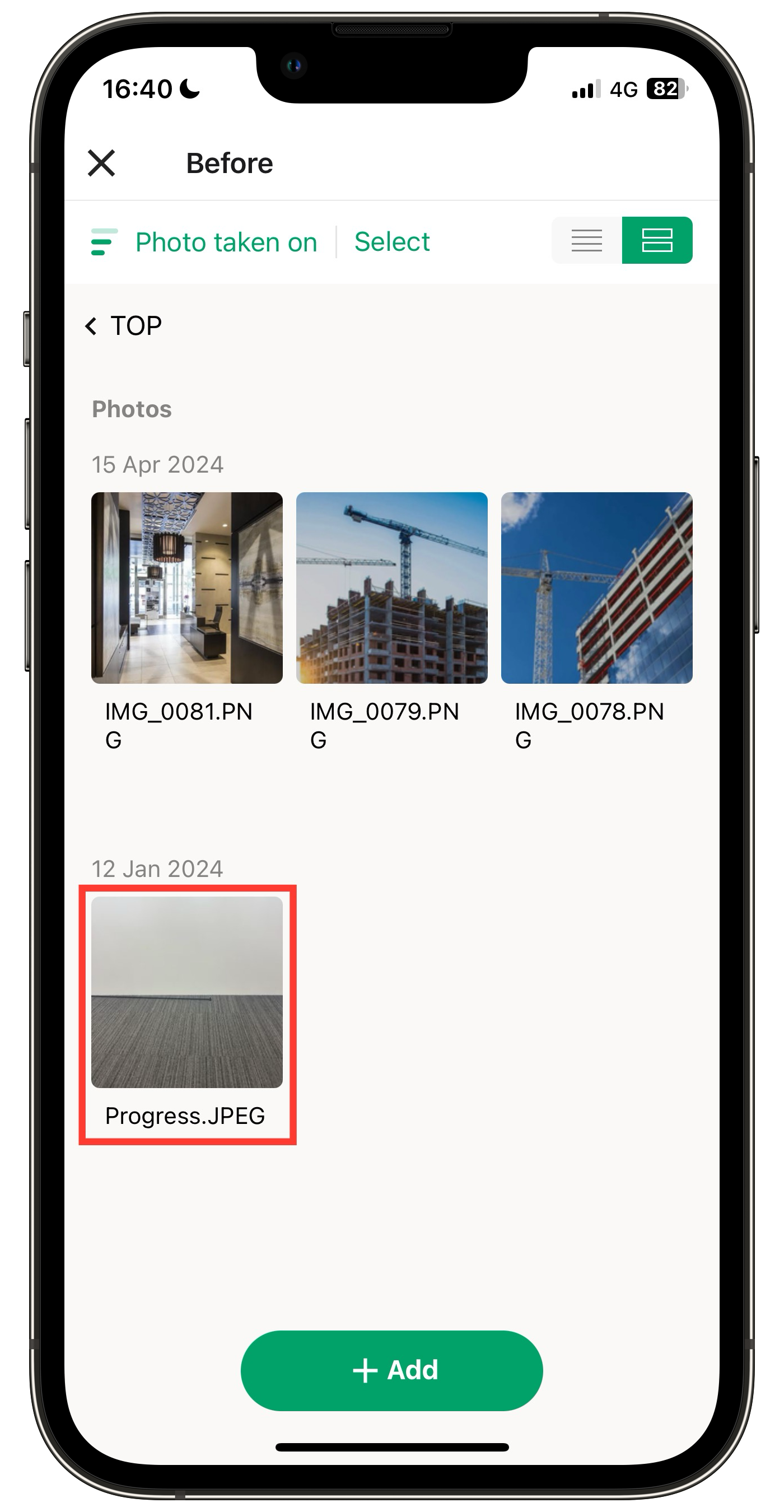The height and width of the screenshot is (1512, 784).
Task: Close the Before screen
Action: [101, 162]
